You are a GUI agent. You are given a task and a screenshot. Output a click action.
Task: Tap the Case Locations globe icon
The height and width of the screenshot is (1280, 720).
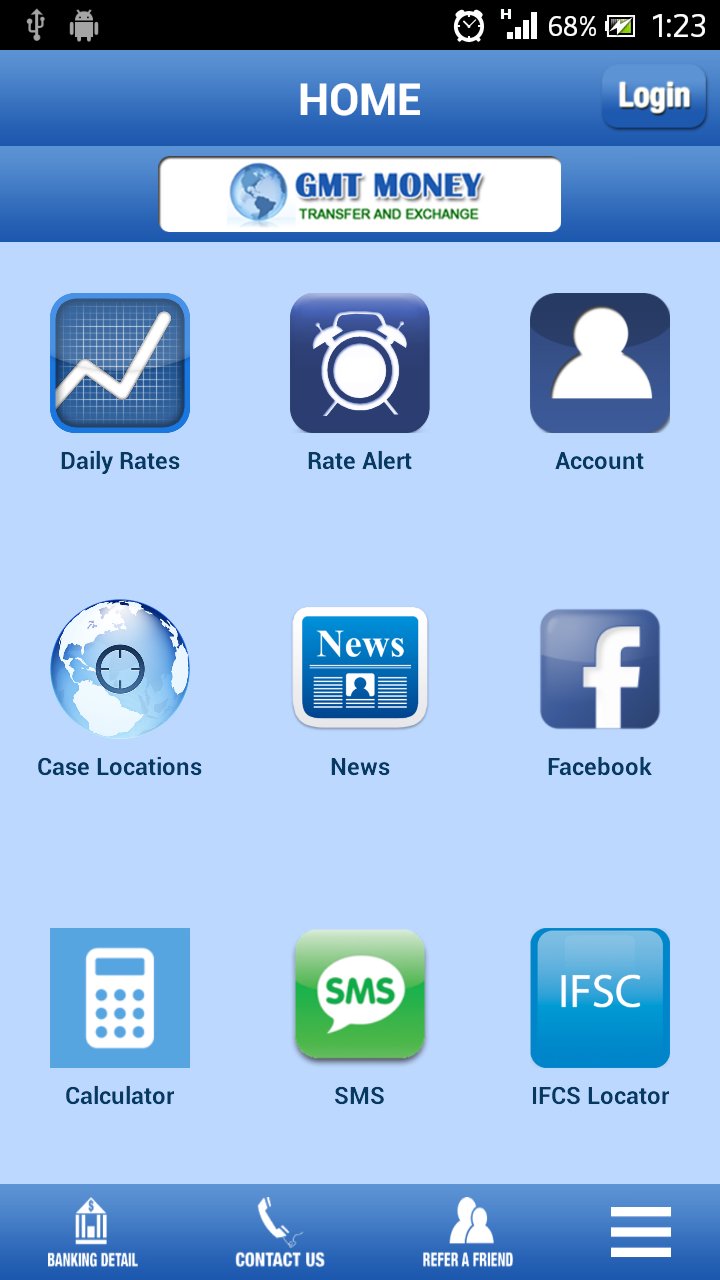coord(119,668)
